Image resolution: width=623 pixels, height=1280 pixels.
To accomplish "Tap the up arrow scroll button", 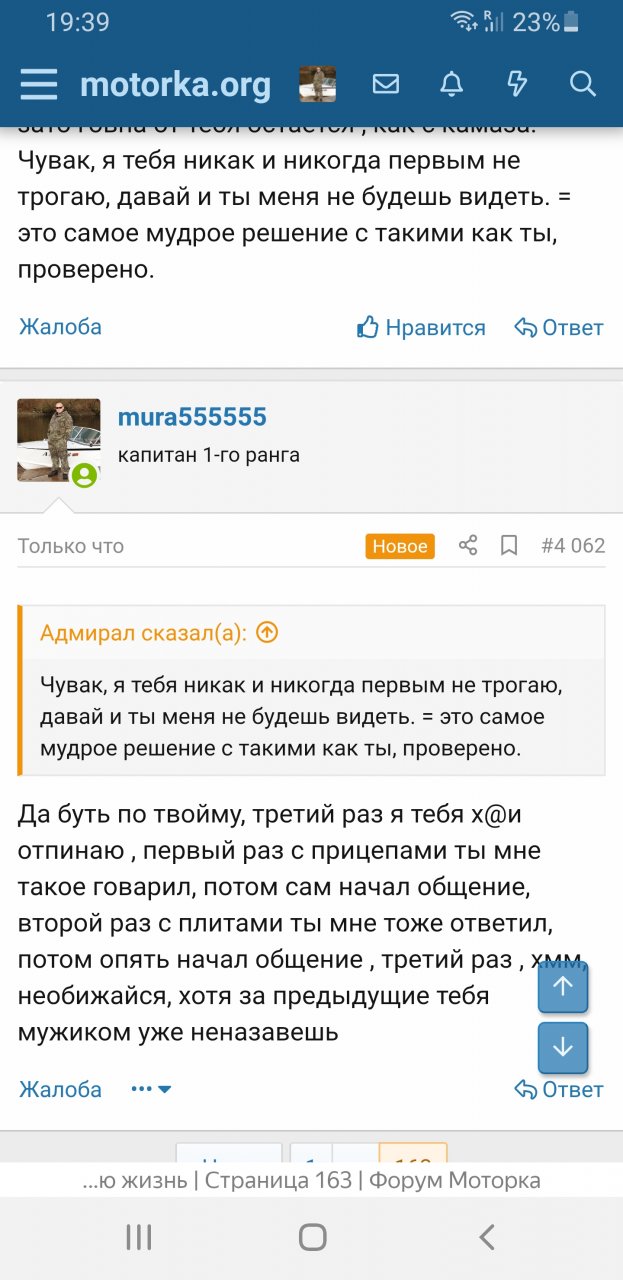I will coord(563,987).
